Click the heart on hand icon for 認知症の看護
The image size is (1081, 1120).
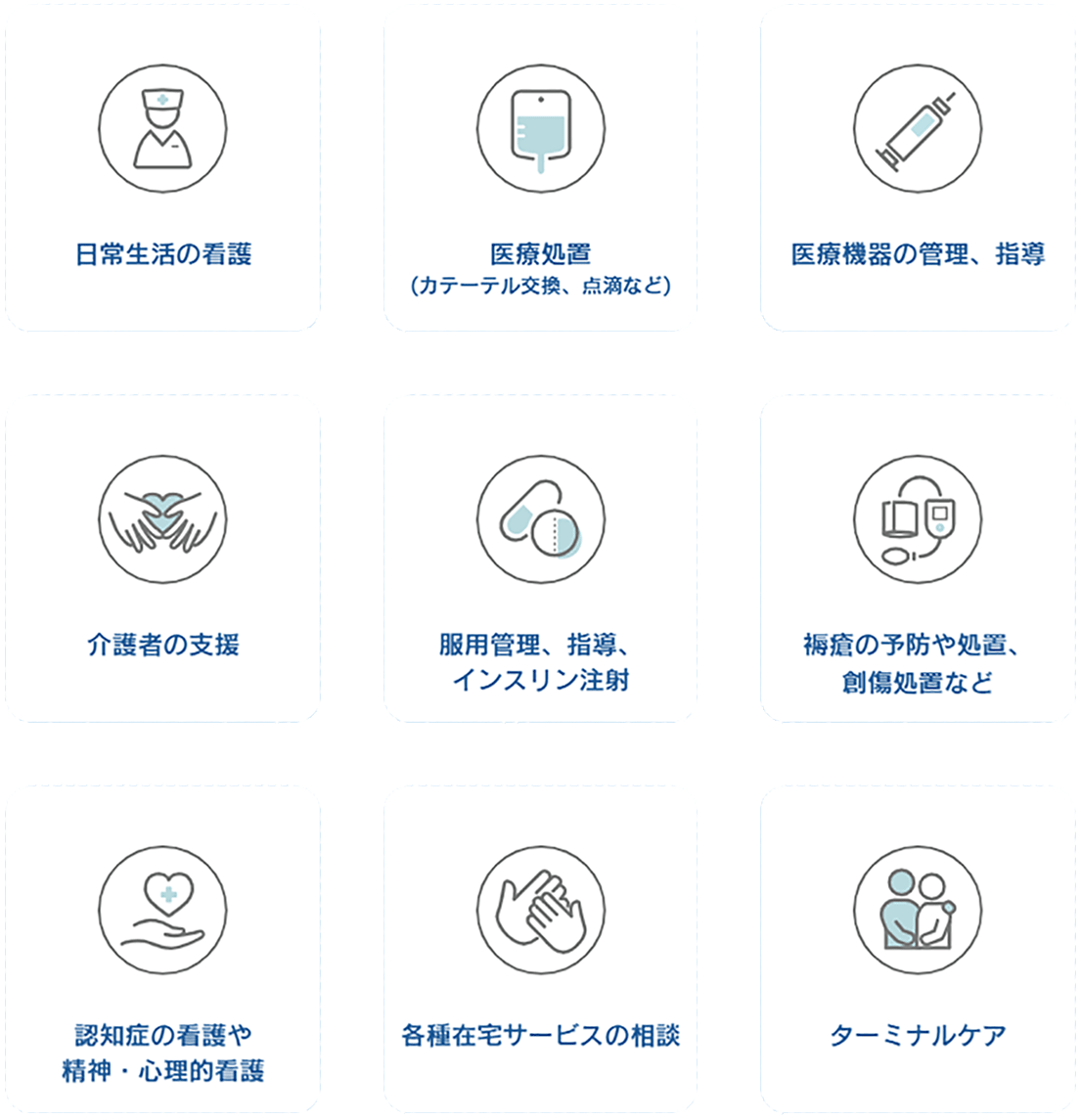pos(162,910)
